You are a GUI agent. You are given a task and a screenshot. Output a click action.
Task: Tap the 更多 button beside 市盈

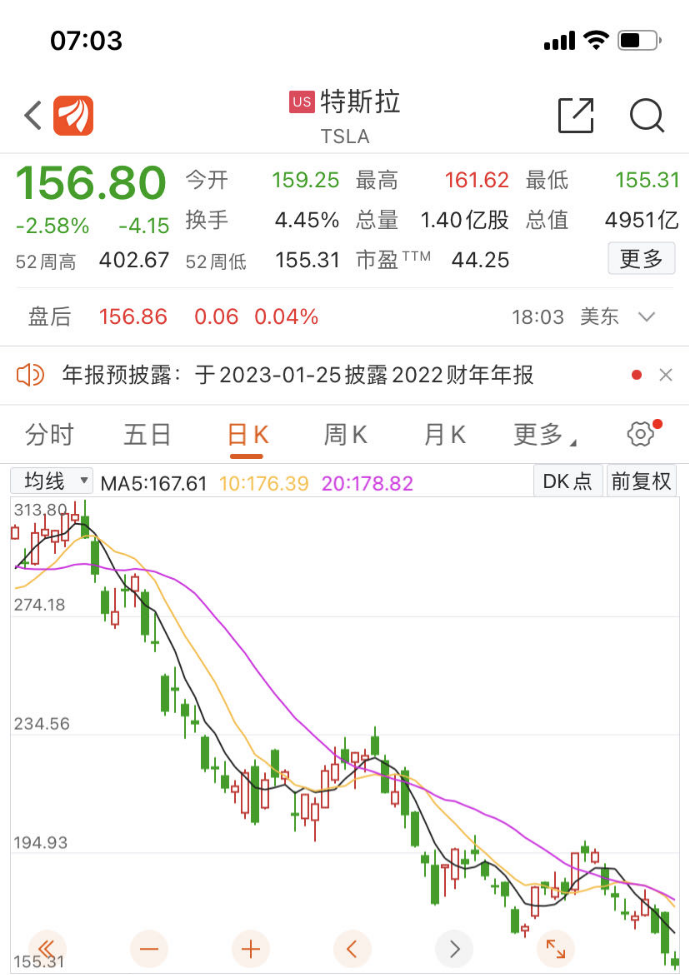click(x=641, y=259)
